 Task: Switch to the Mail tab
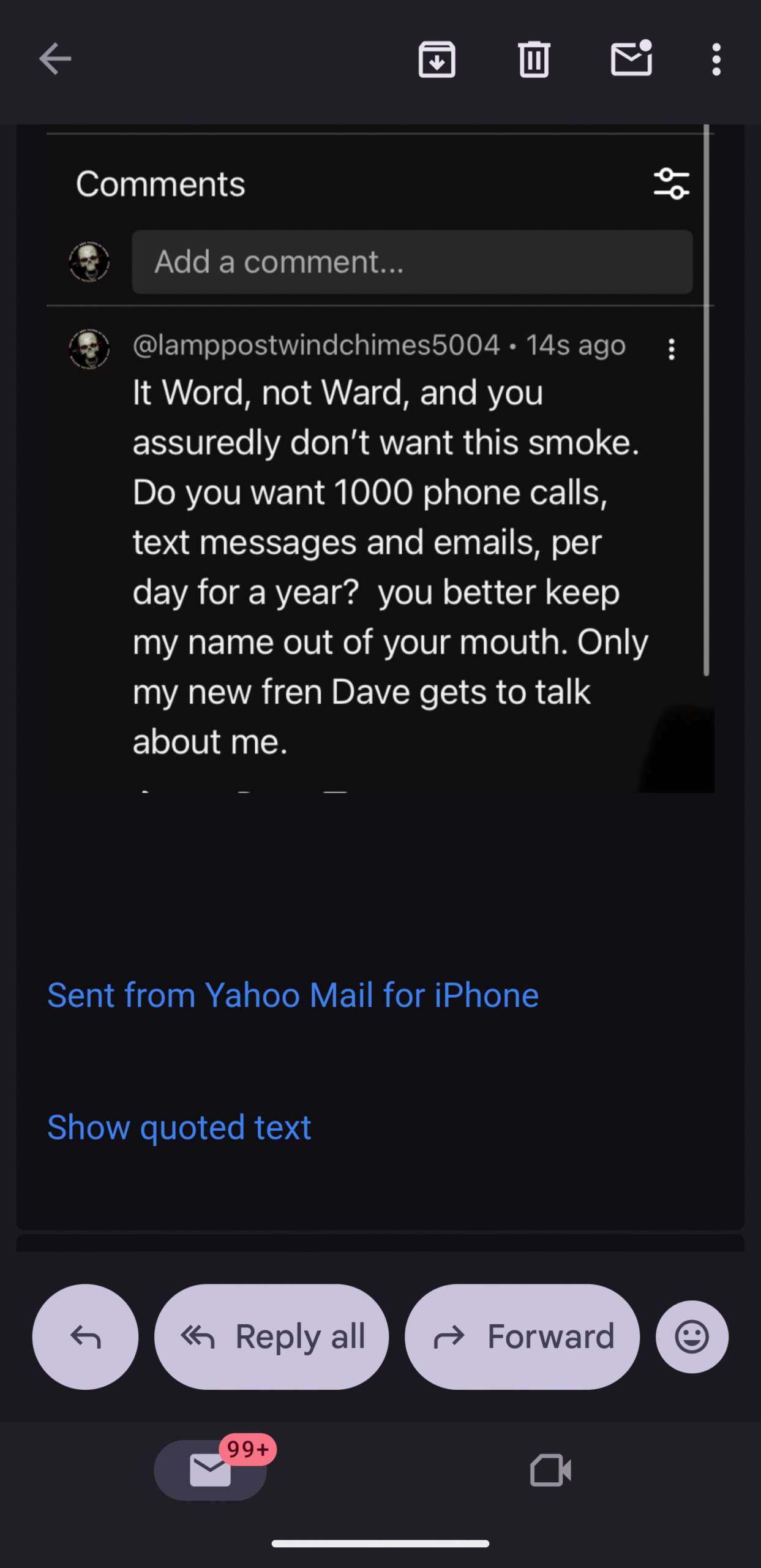210,1471
